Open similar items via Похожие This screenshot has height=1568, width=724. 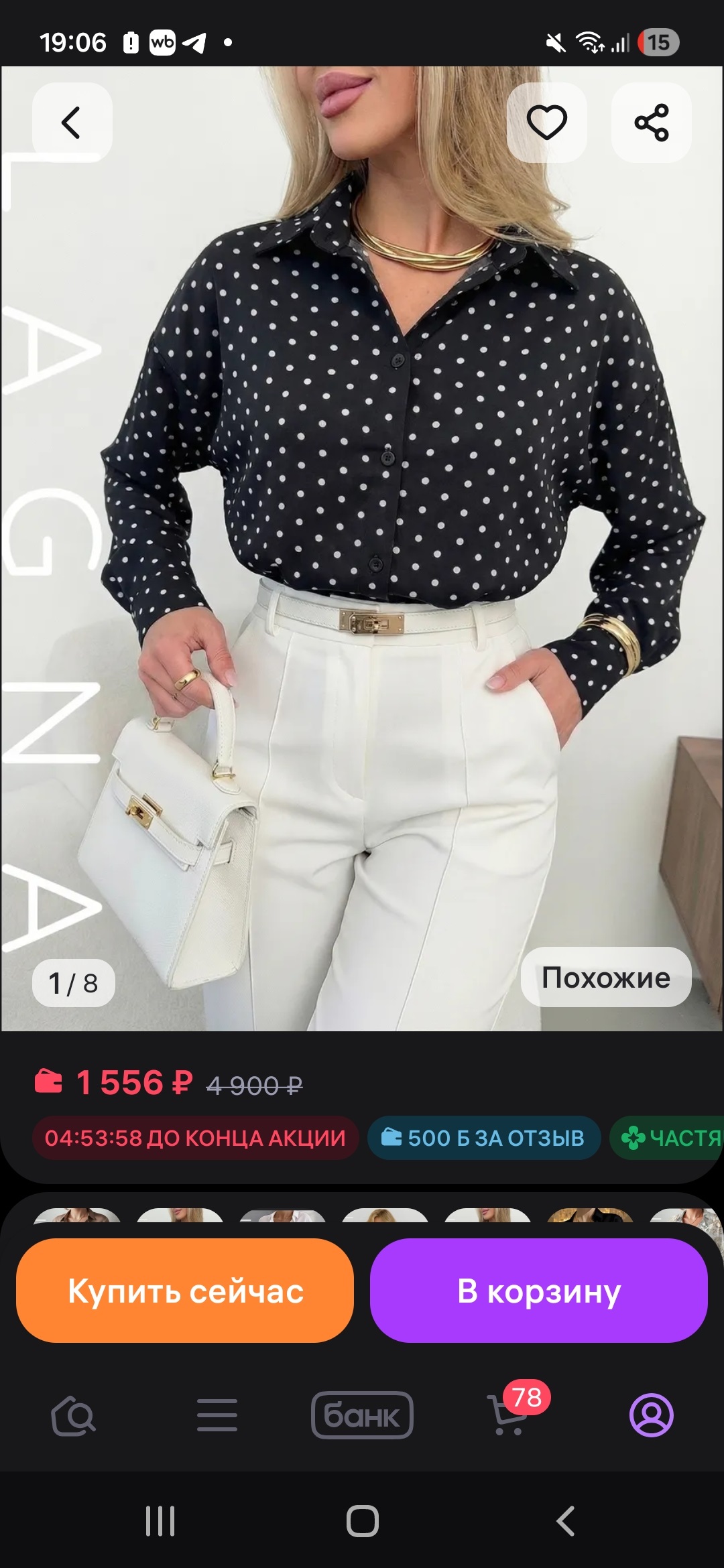pyautogui.click(x=605, y=978)
